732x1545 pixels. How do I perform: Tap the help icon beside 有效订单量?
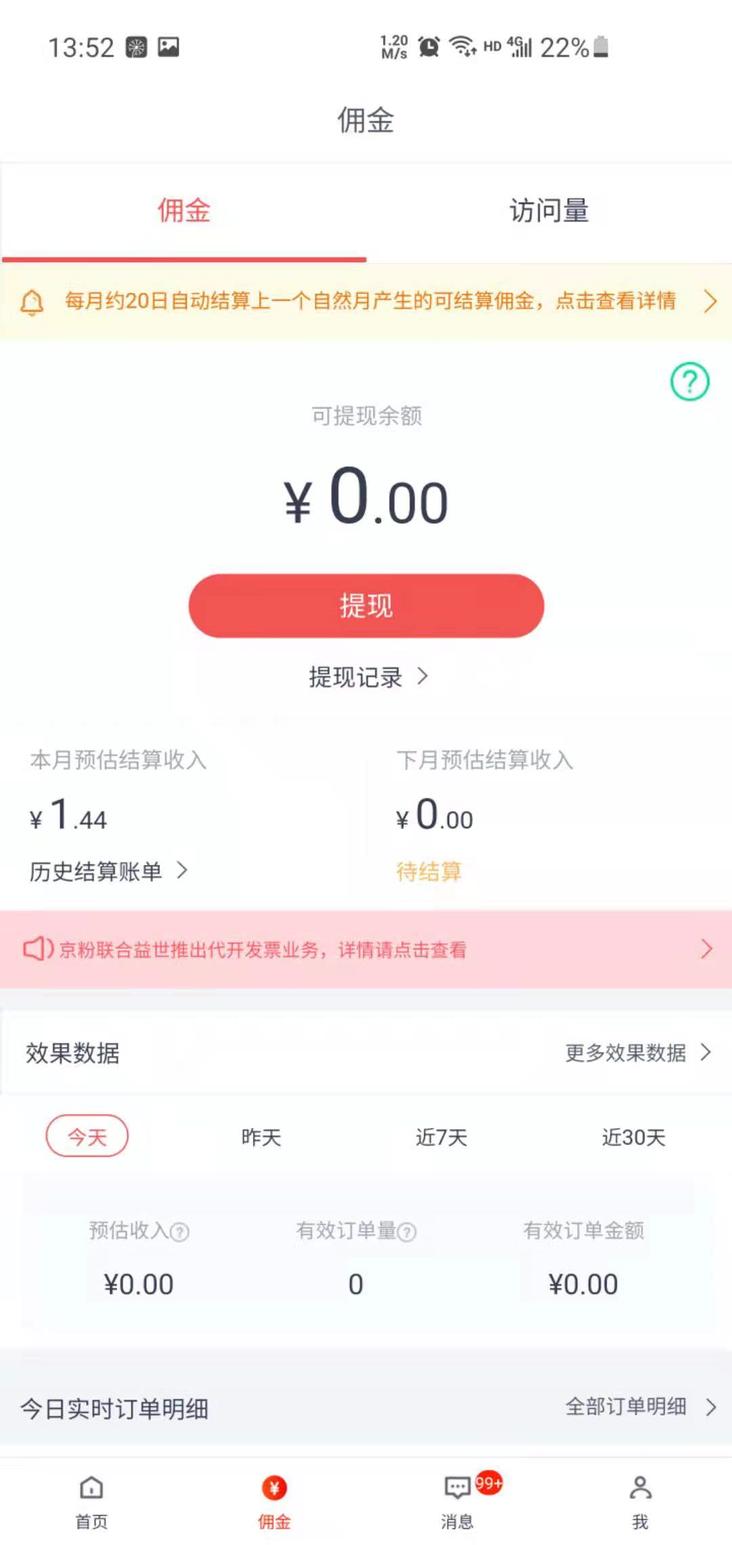click(x=407, y=1232)
